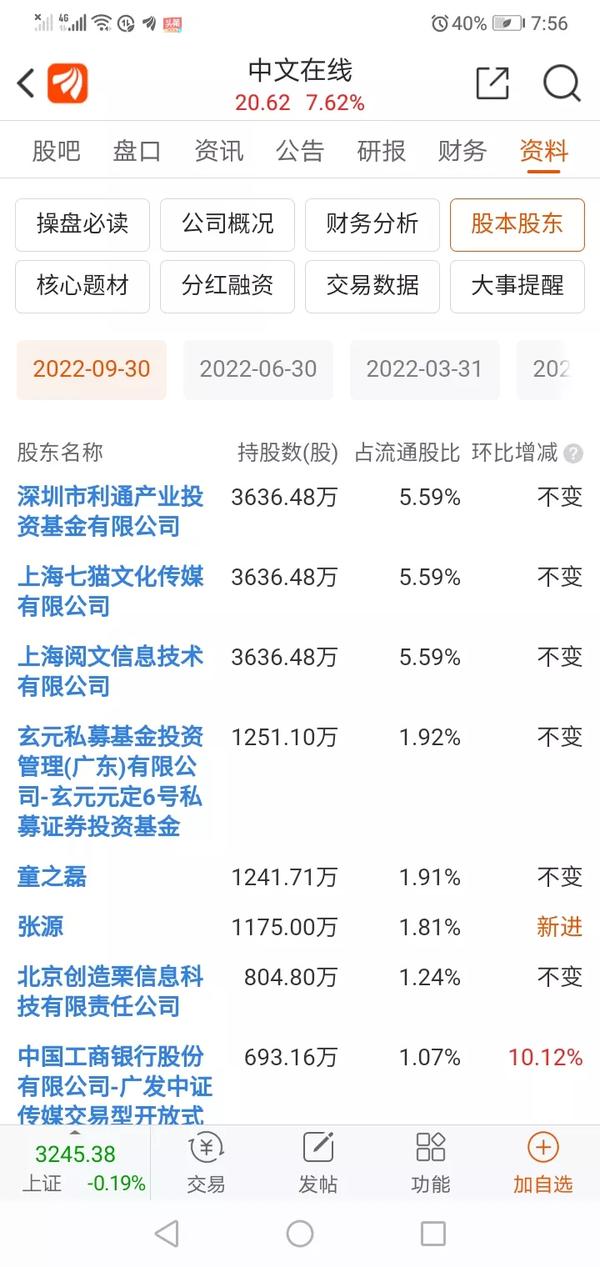Add stock via 加自选
This screenshot has width=600, height=1267.
(x=543, y=1163)
